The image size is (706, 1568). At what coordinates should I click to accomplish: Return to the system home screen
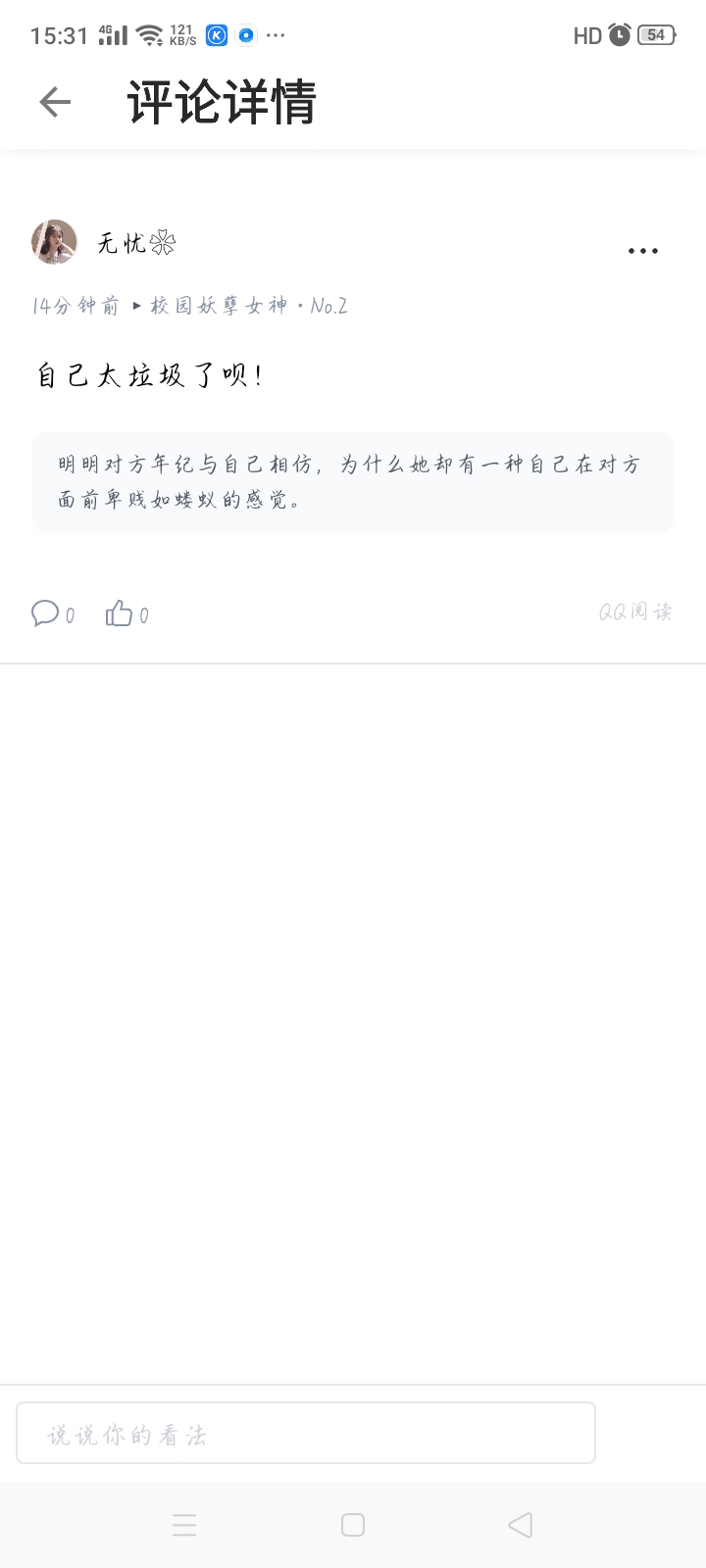(353, 1525)
